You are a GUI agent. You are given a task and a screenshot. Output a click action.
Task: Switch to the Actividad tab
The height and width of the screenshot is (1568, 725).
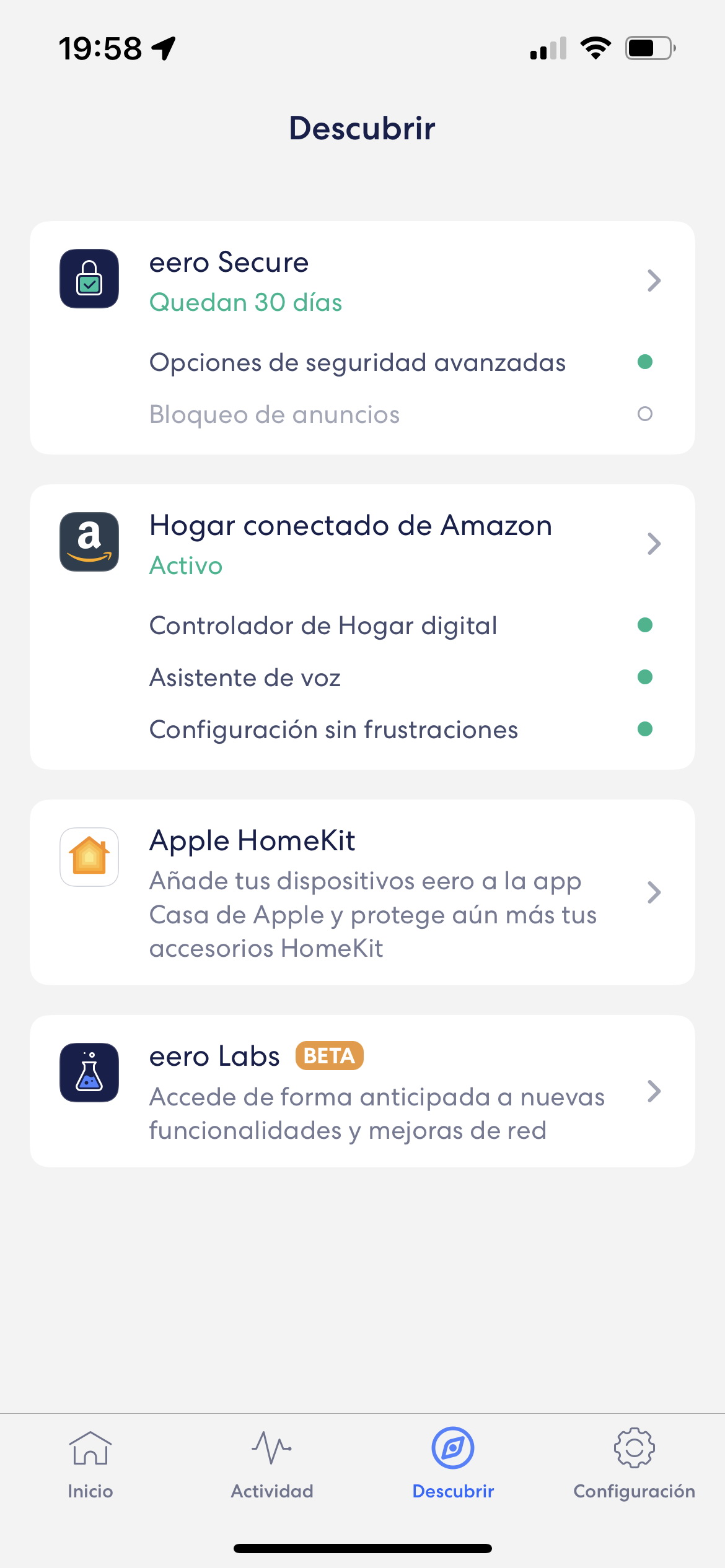coord(271,1465)
